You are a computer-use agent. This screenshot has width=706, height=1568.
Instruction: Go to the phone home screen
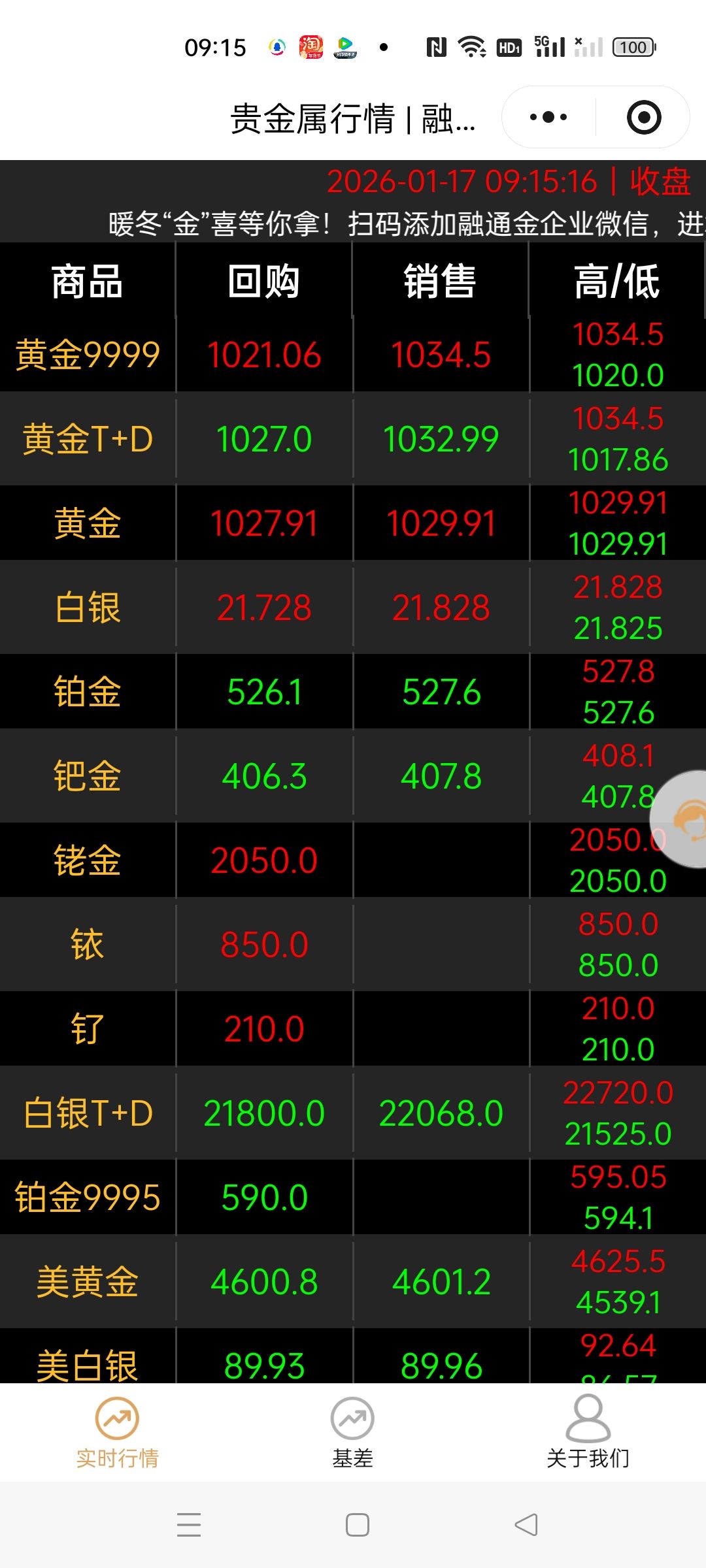(357, 1525)
